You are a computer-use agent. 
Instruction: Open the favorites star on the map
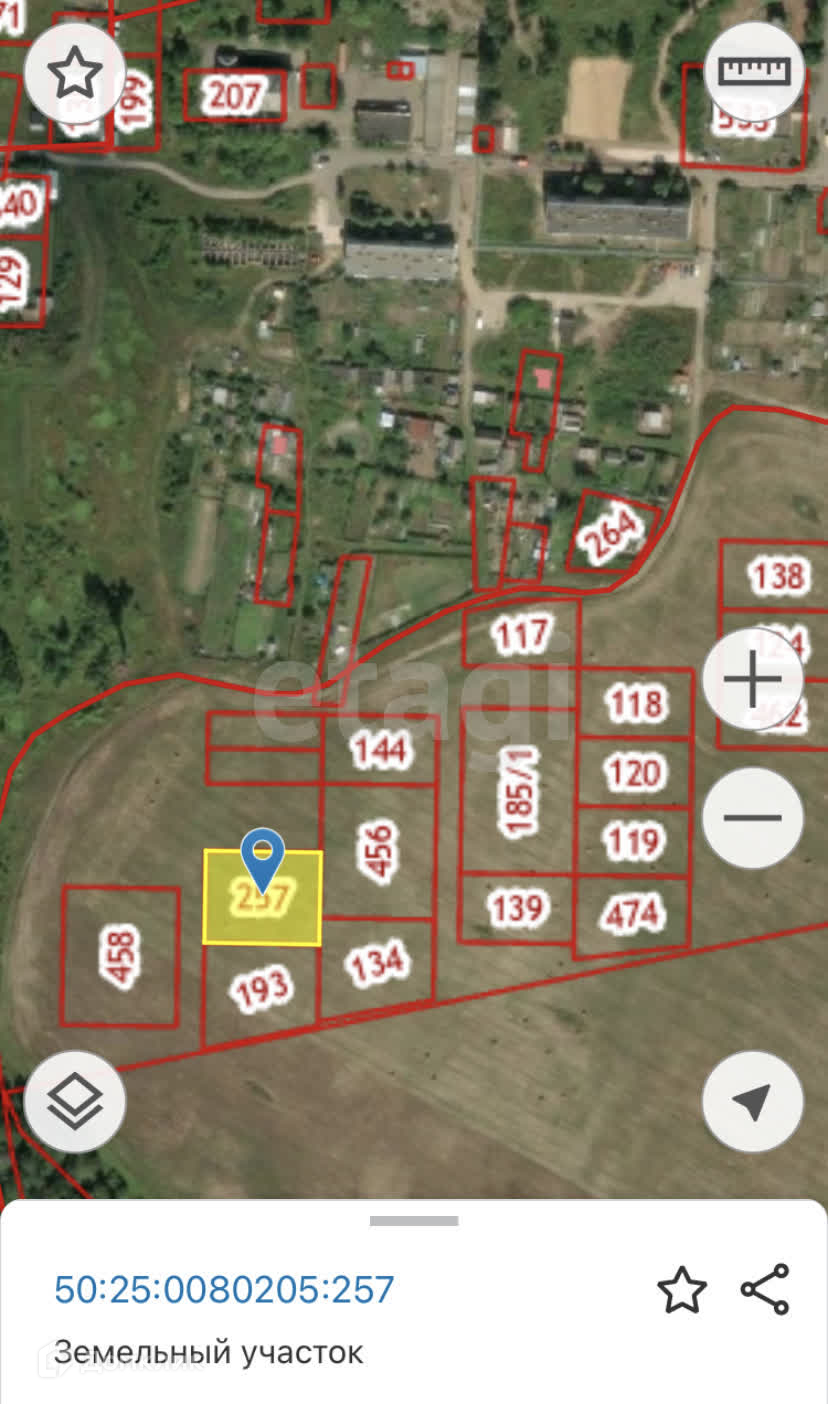(x=75, y=73)
